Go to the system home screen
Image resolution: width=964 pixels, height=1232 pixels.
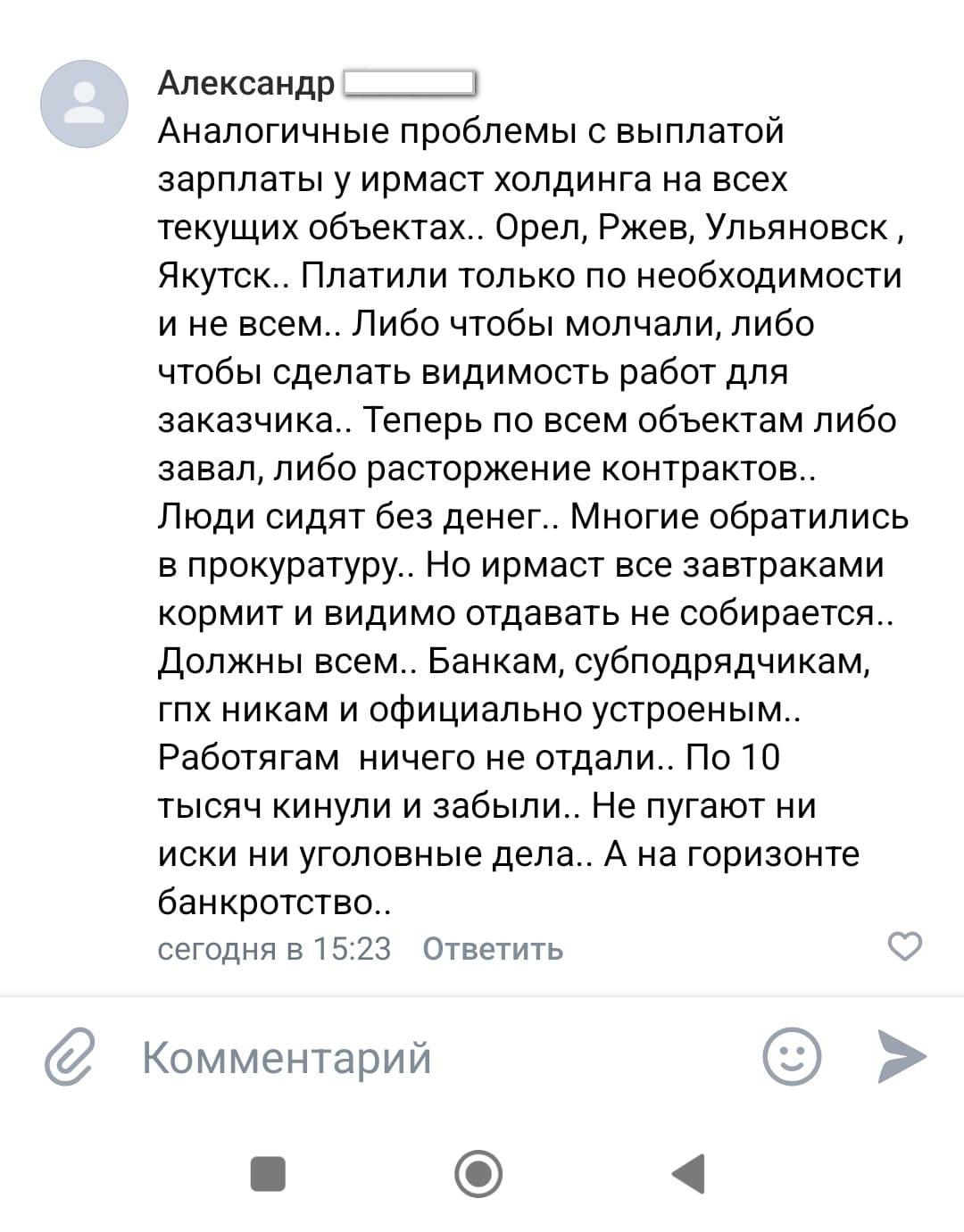pos(478,1173)
